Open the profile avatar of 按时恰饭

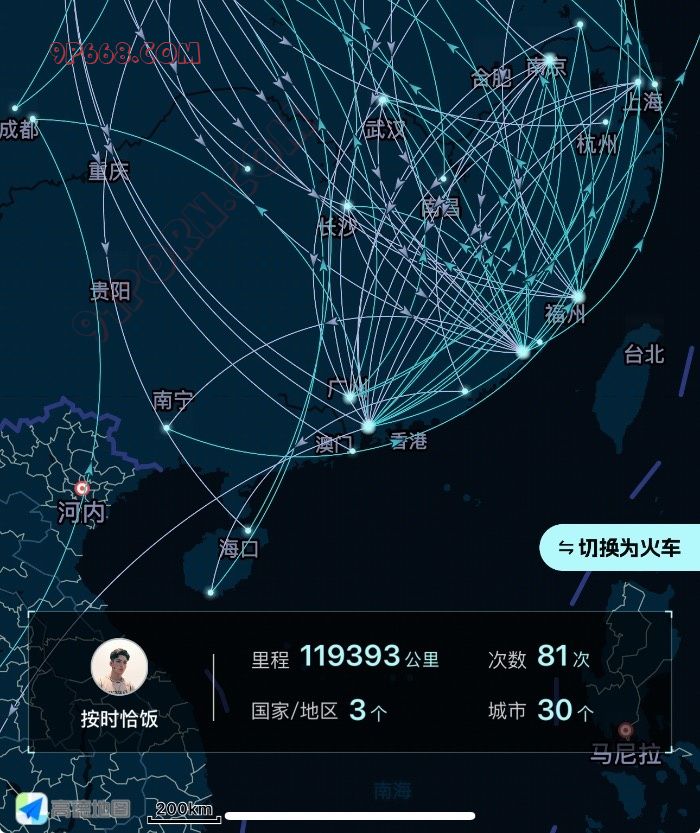point(120,666)
